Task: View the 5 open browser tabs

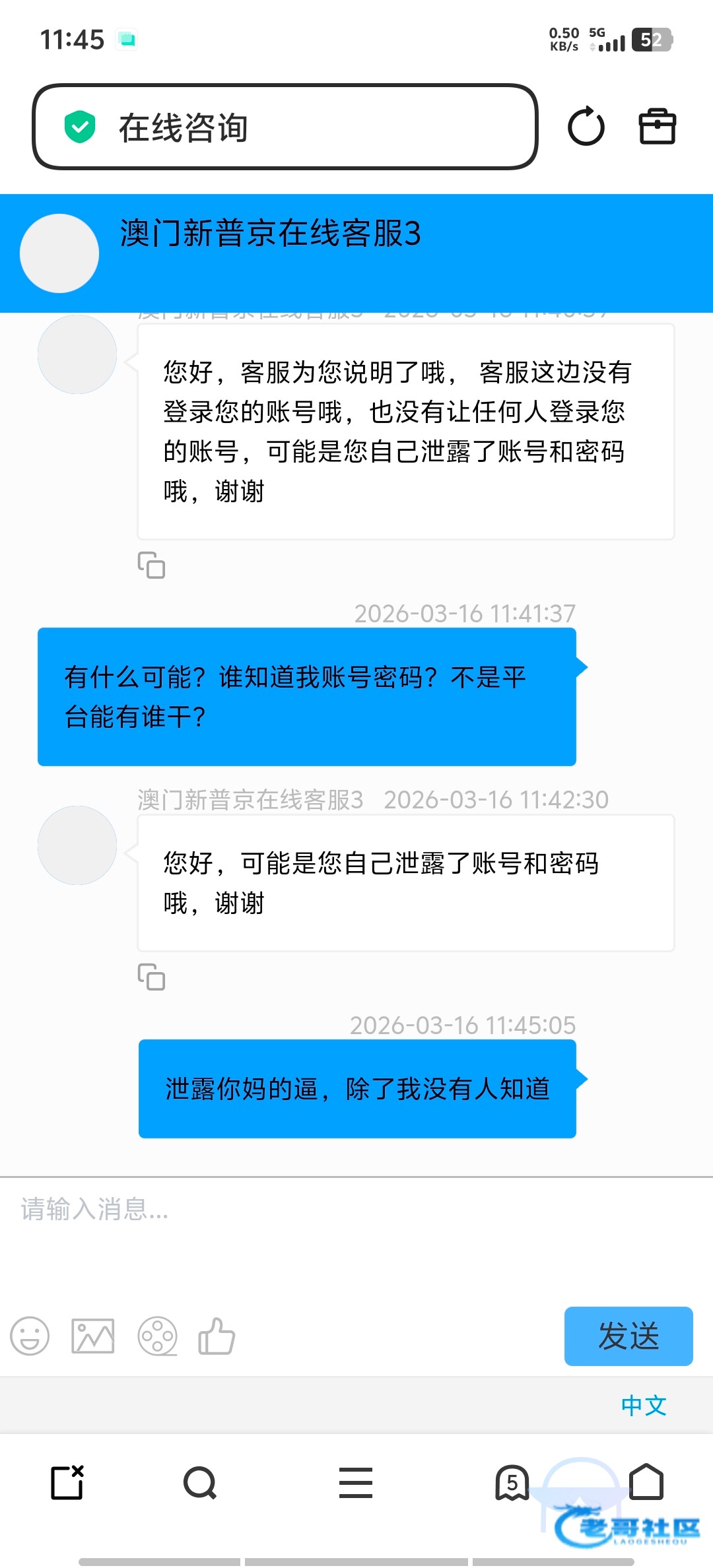Action: 512,1483
